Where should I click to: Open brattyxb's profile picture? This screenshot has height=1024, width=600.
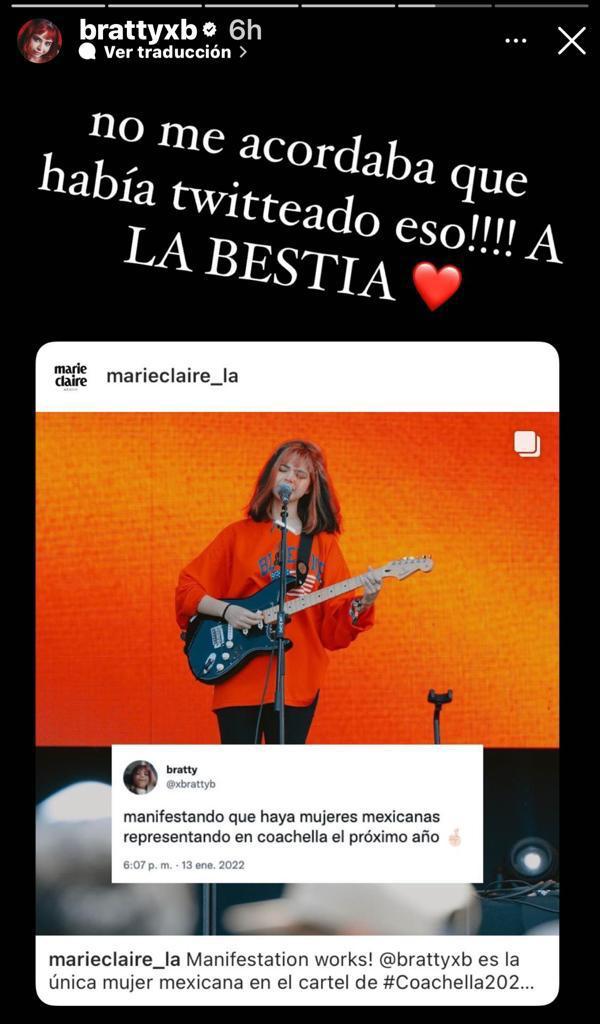tap(39, 41)
